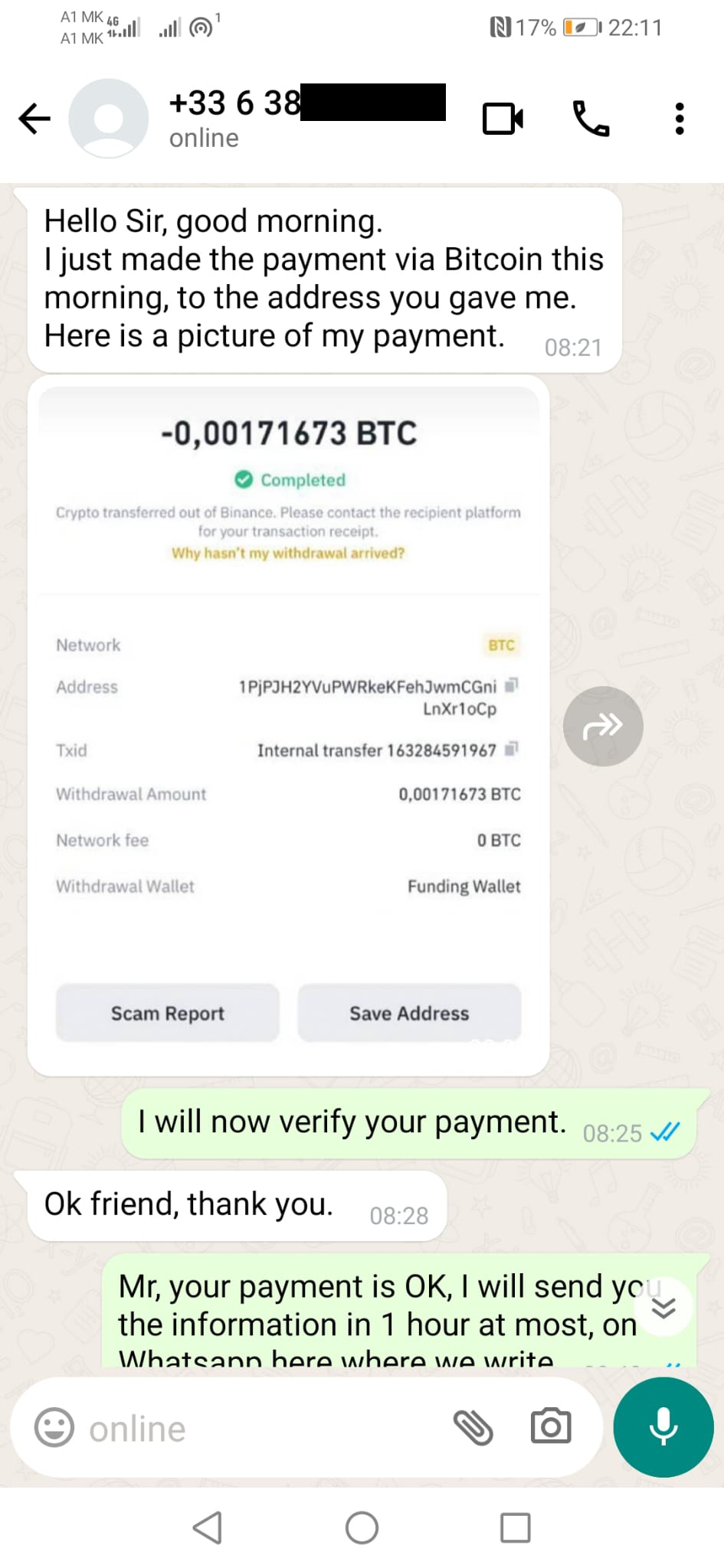The image size is (724, 1568).
Task: Go back to the chat list
Action: click(34, 119)
